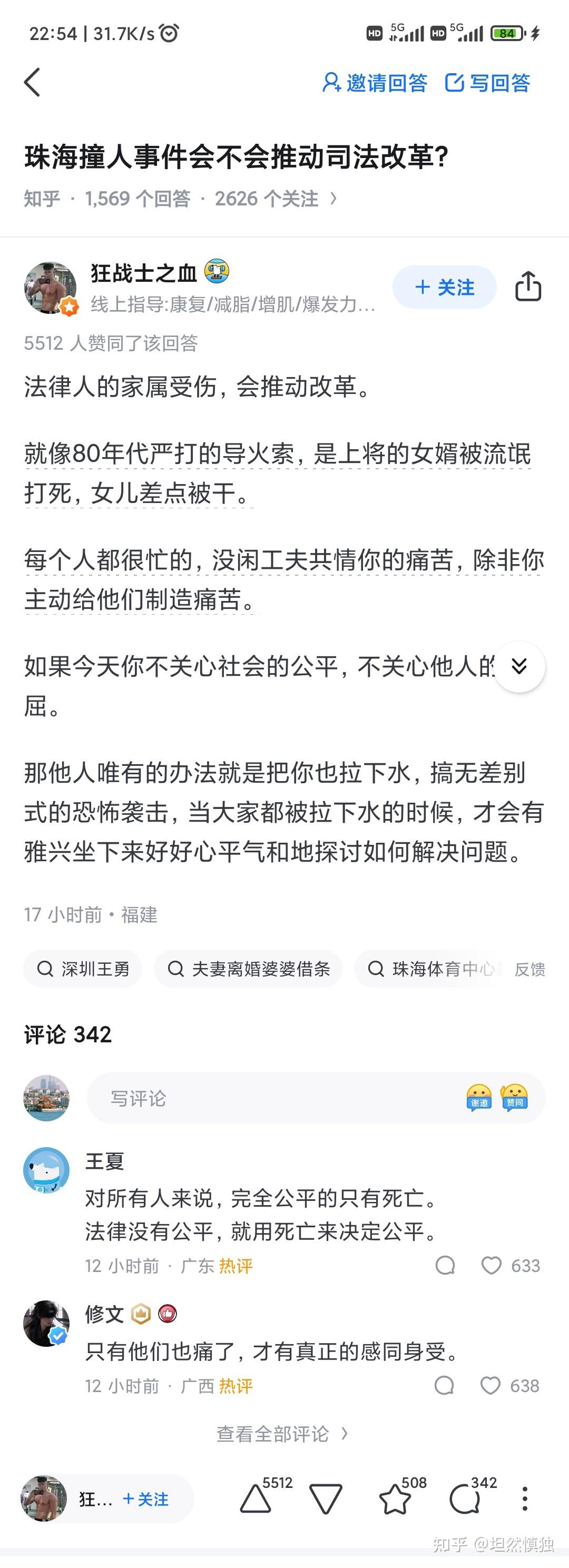Reply to 修文's comment
The image size is (569, 1568).
[444, 1385]
